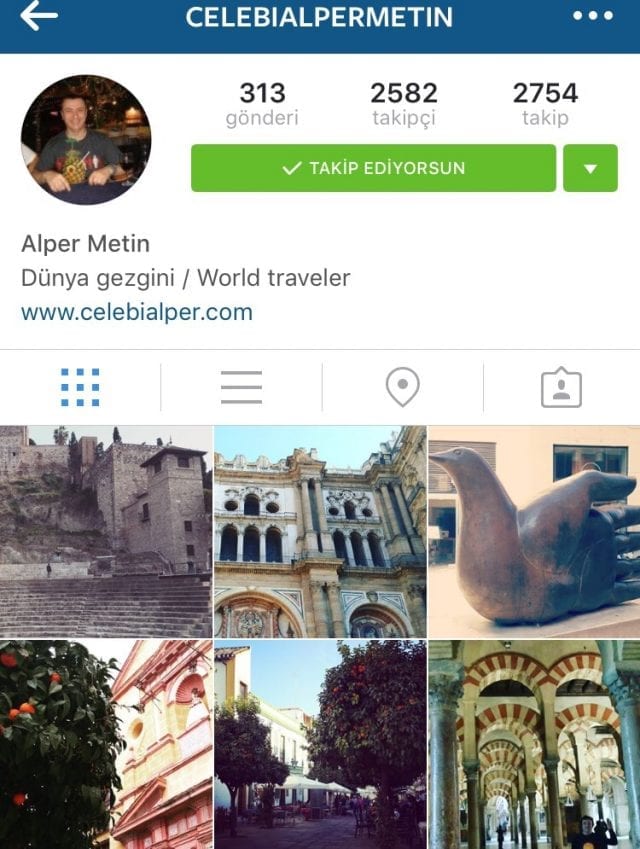Image resolution: width=640 pixels, height=849 pixels.
Task: Expand the green dropdown arrow for suggestions
Action: (590, 168)
